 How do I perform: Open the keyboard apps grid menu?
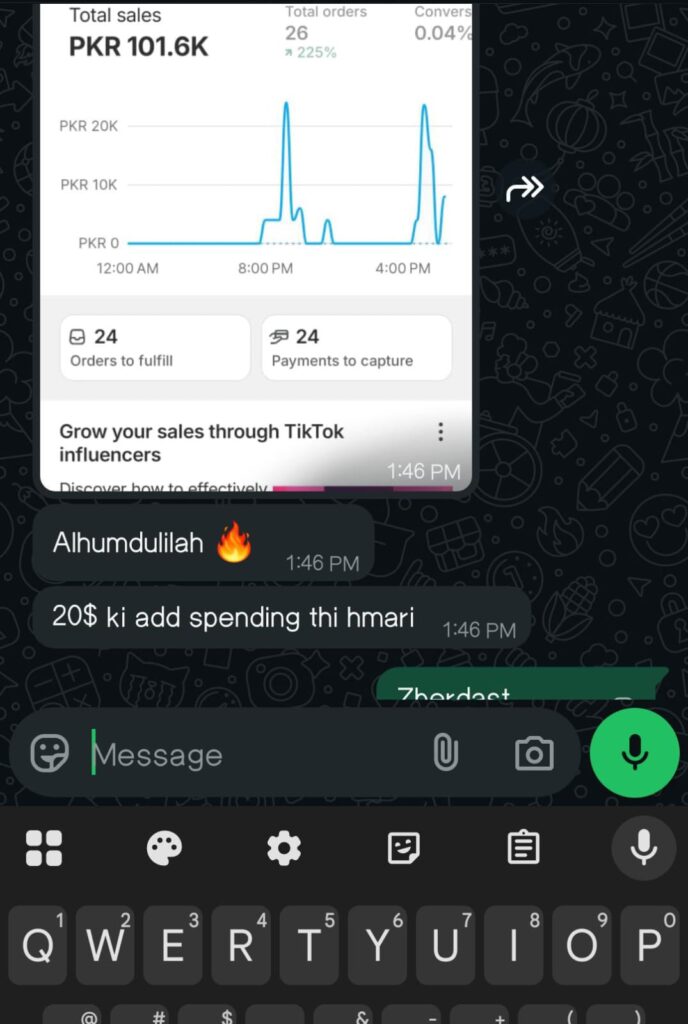[44, 848]
